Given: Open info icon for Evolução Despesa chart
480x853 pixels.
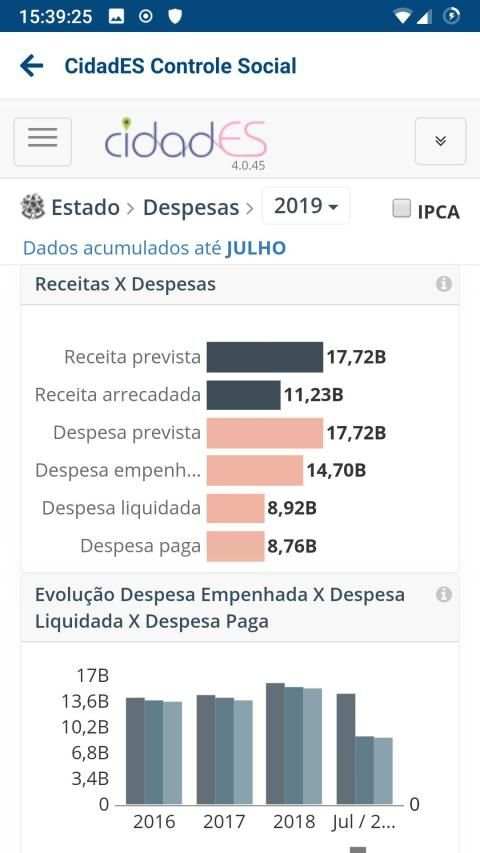Looking at the screenshot, I should coord(444,595).
